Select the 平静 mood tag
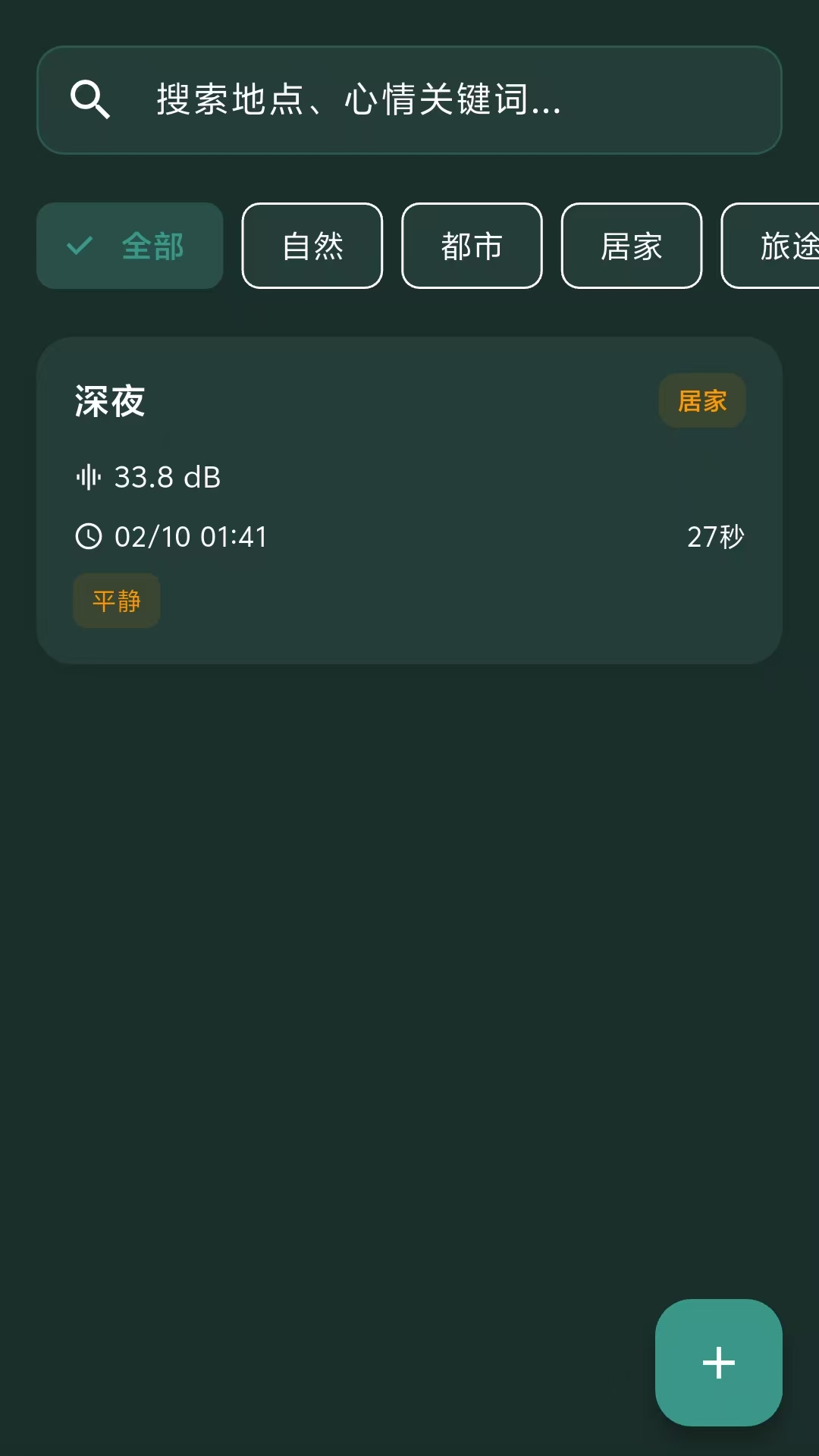The width and height of the screenshot is (819, 1456). [x=116, y=601]
